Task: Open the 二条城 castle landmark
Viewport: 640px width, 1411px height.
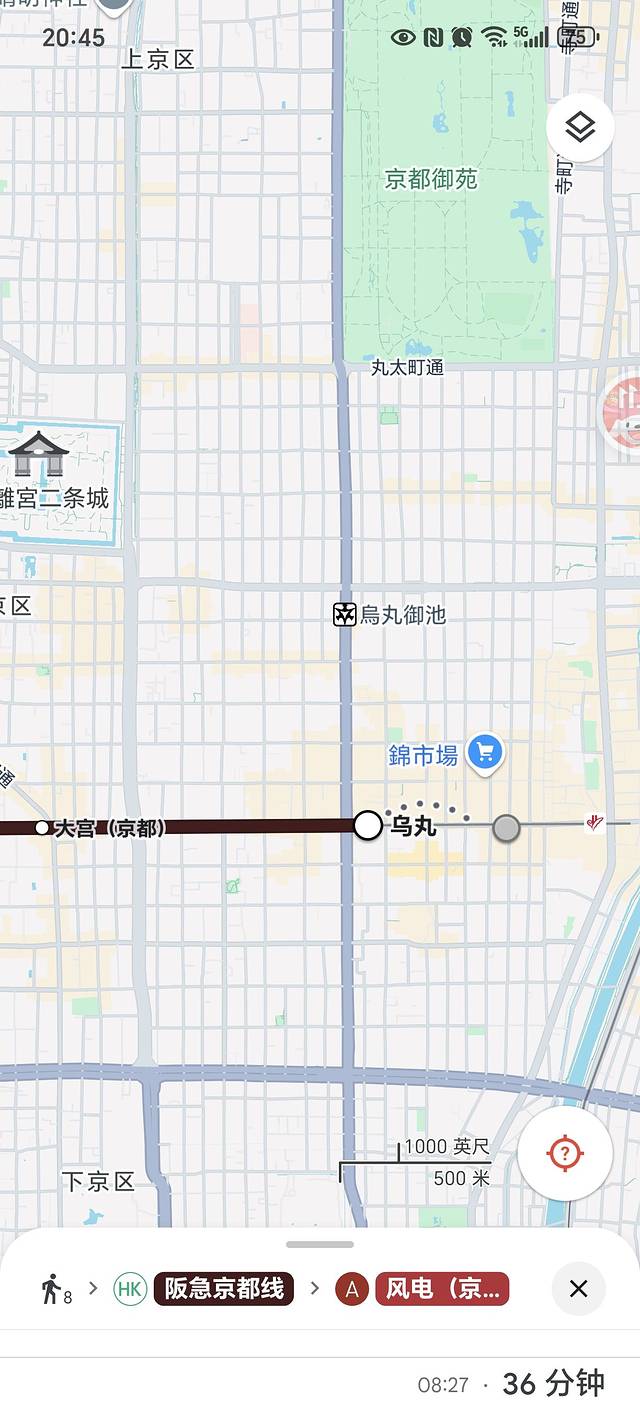Action: pos(39,456)
